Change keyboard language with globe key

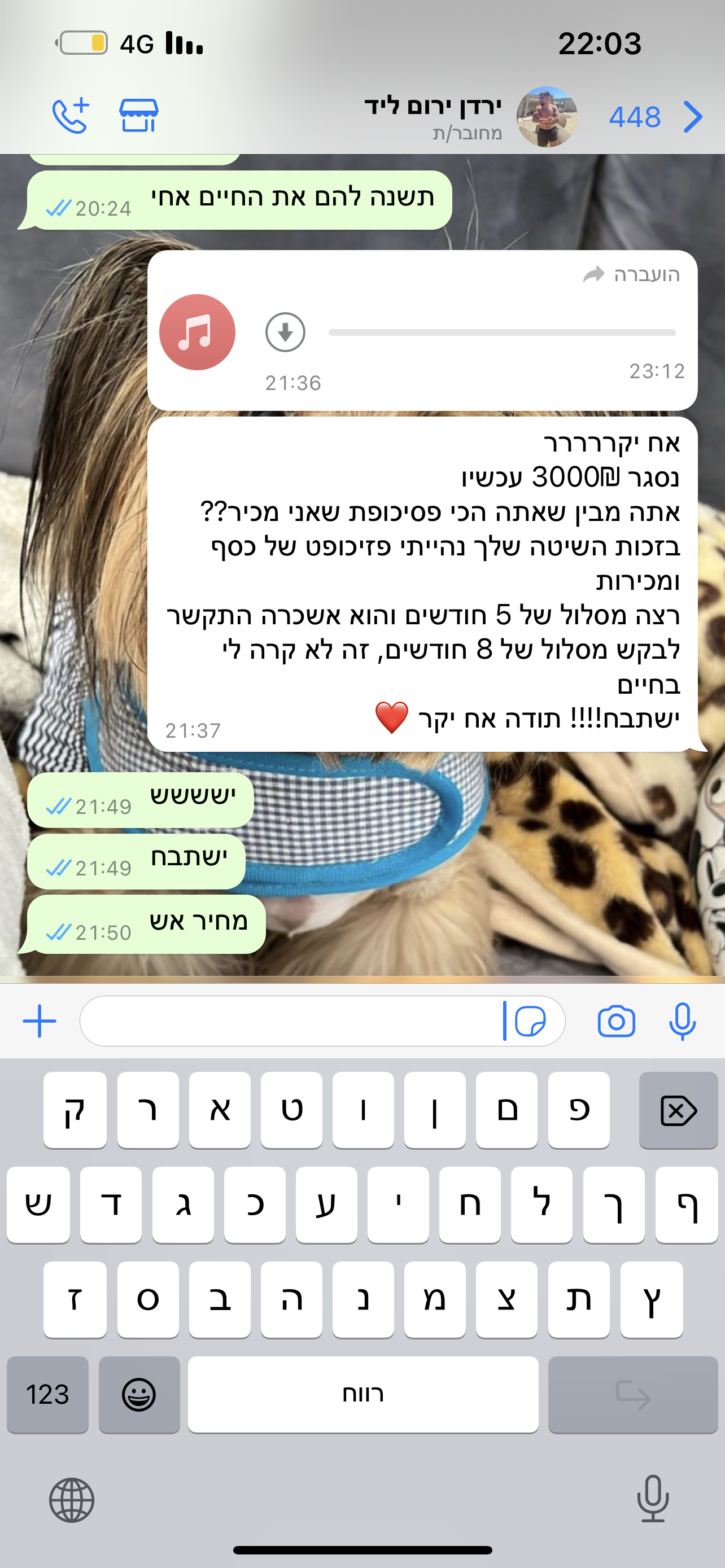coord(72,1500)
